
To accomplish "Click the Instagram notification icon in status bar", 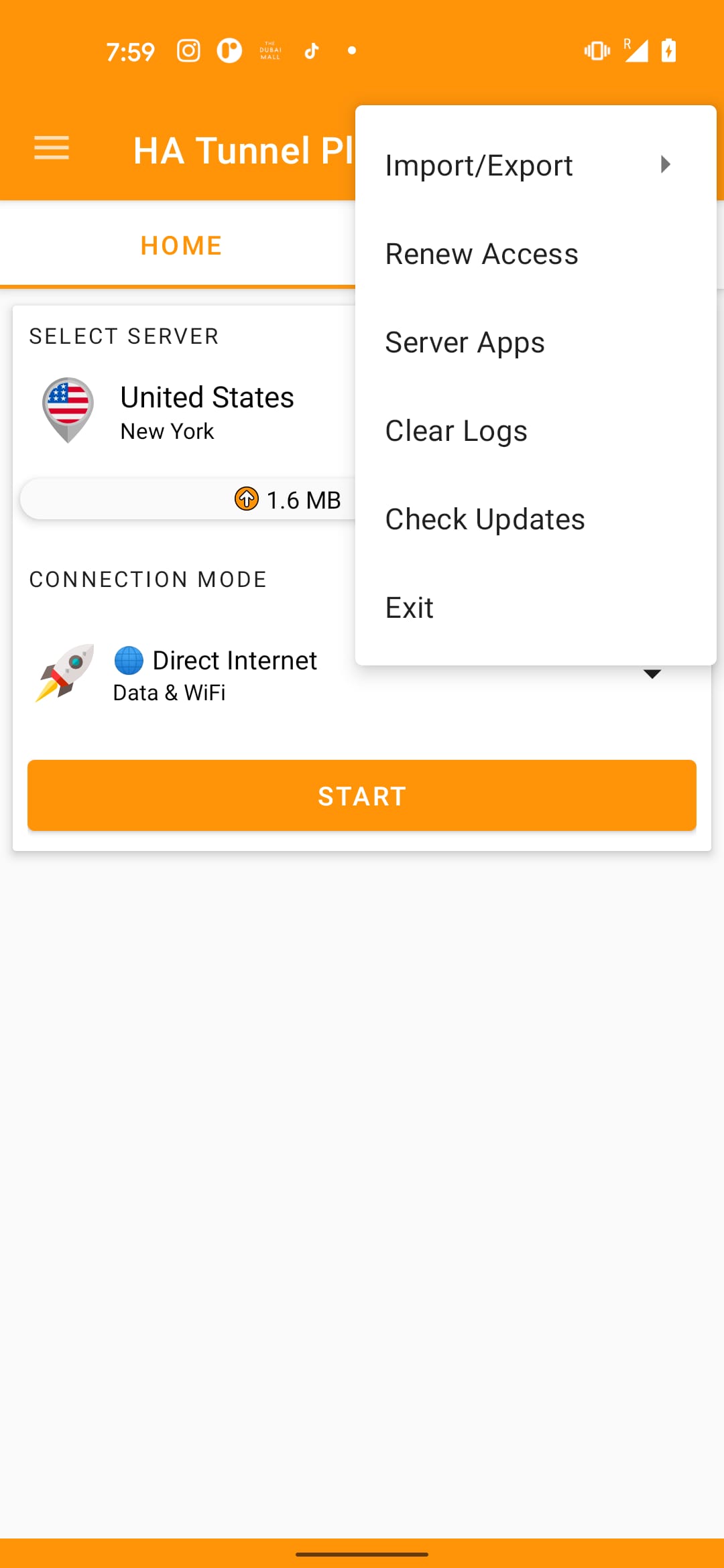I will tap(188, 50).
